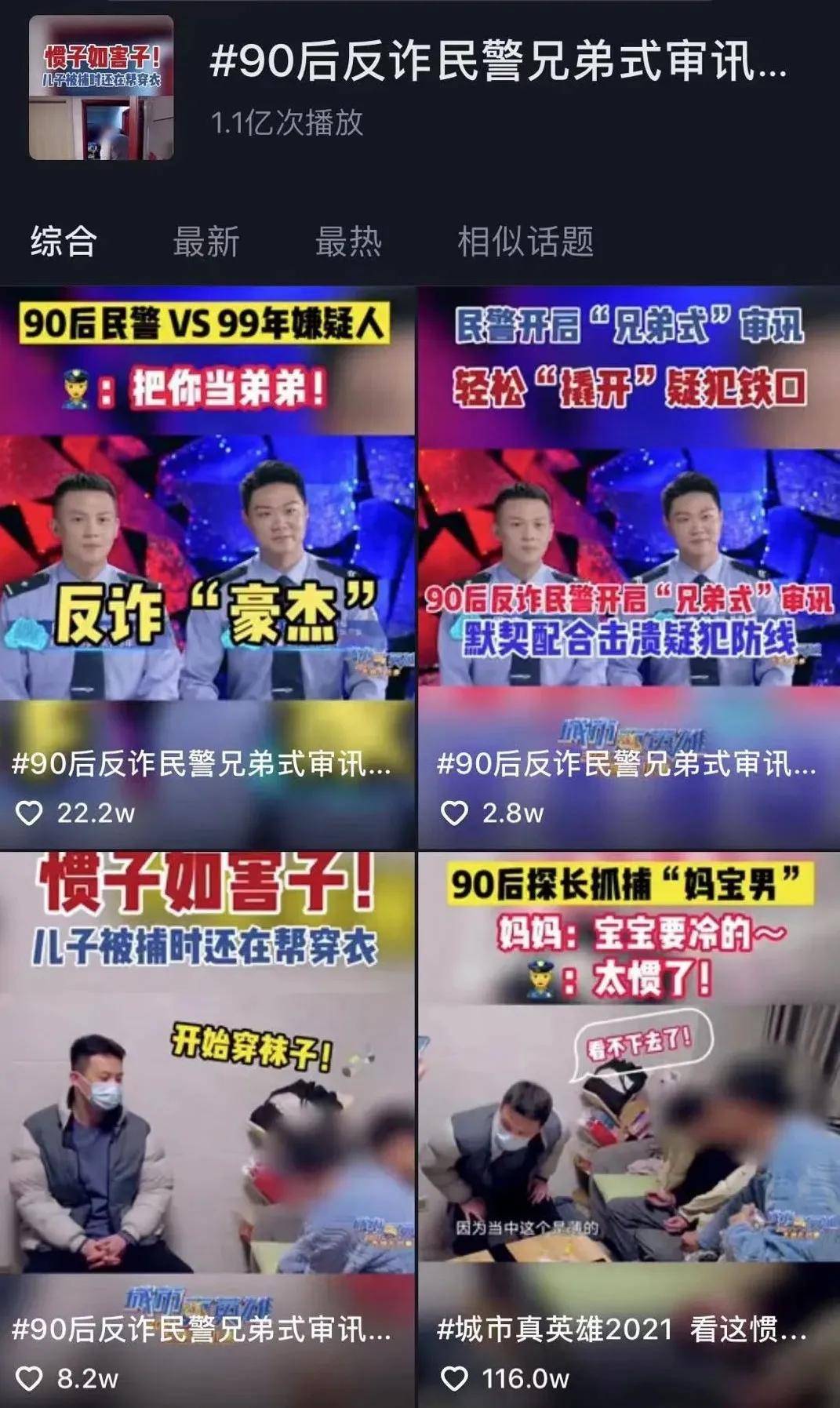
Task: Select the 最热 tab
Action: click(x=348, y=241)
